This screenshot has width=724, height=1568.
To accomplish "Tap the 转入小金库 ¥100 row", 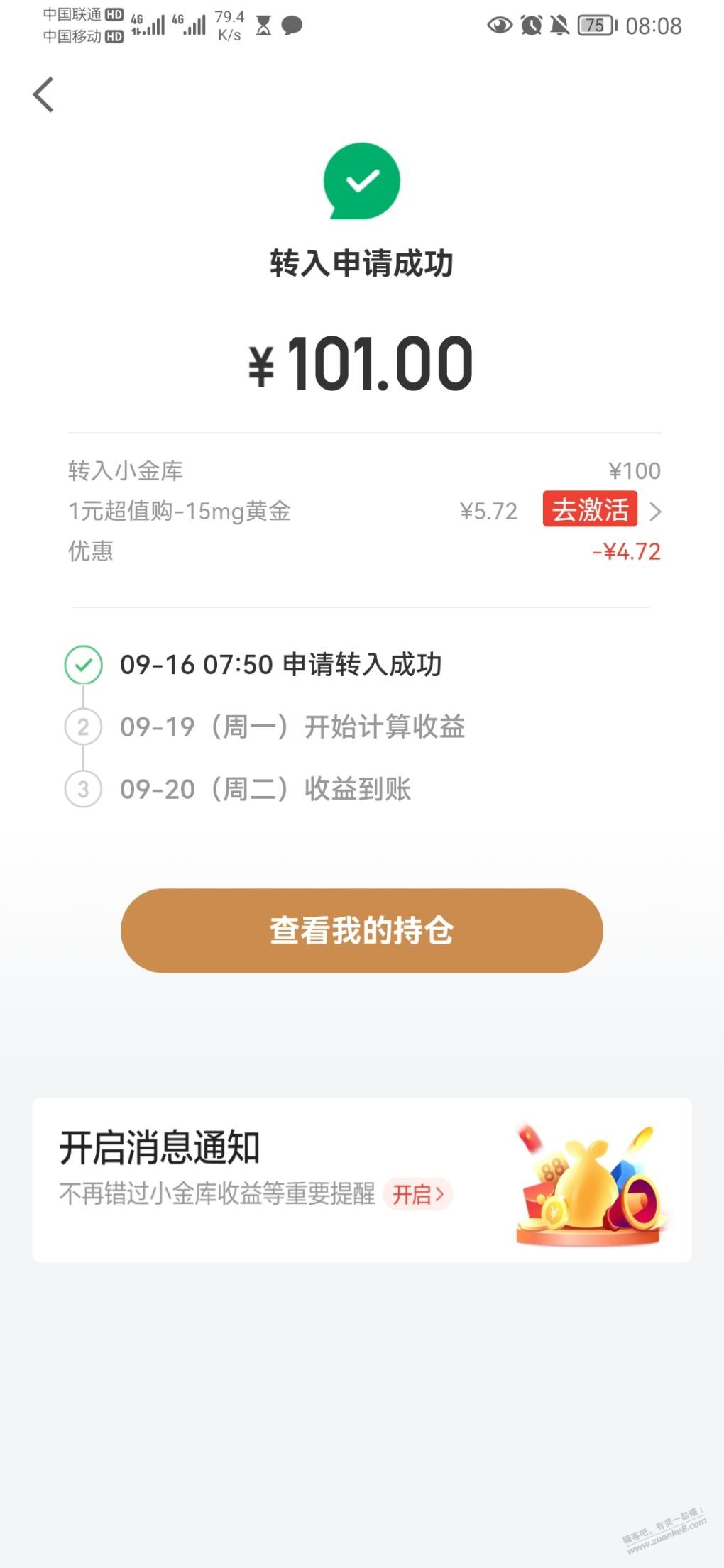I will pyautogui.click(x=361, y=470).
